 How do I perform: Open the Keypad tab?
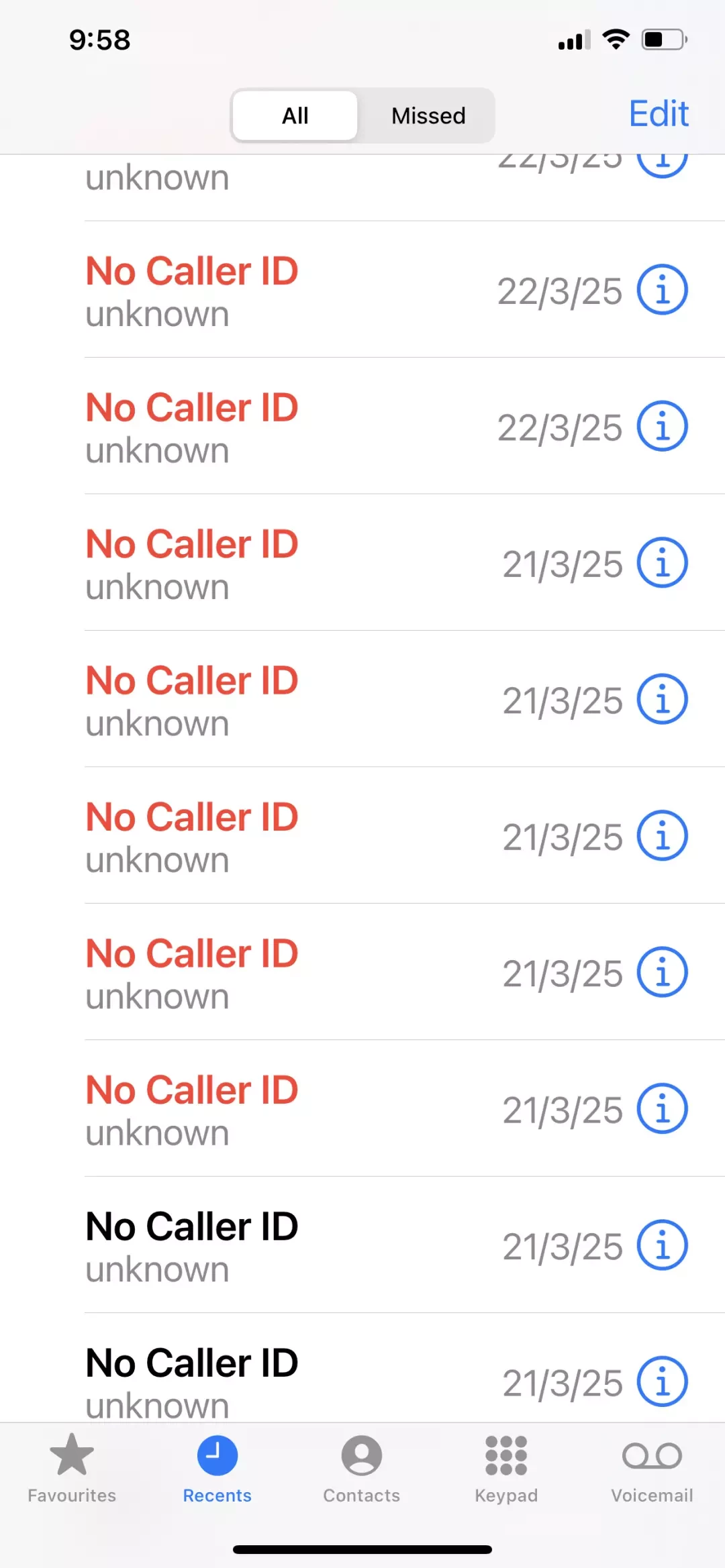(506, 1469)
